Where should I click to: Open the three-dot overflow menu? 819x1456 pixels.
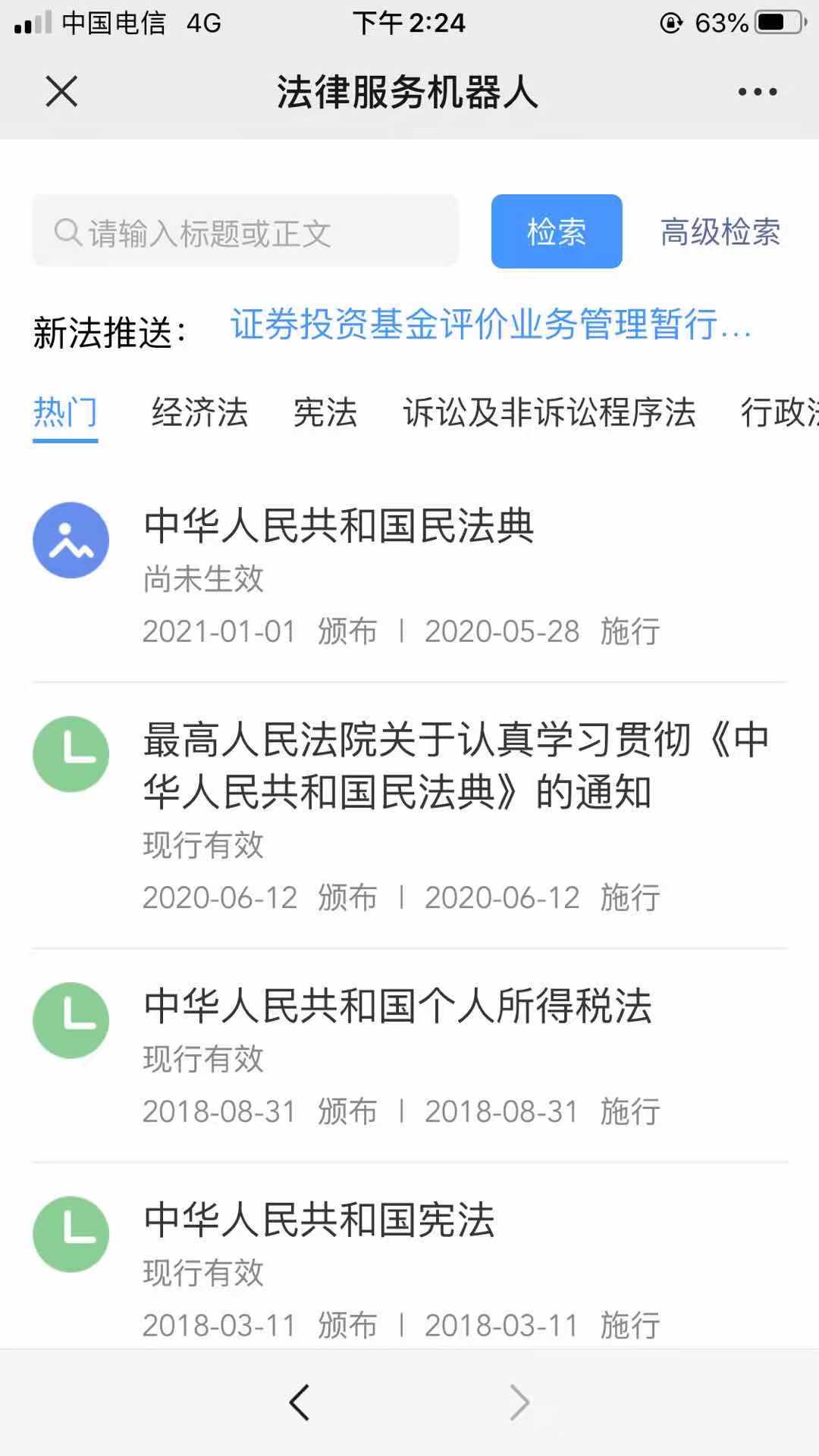coord(758,92)
